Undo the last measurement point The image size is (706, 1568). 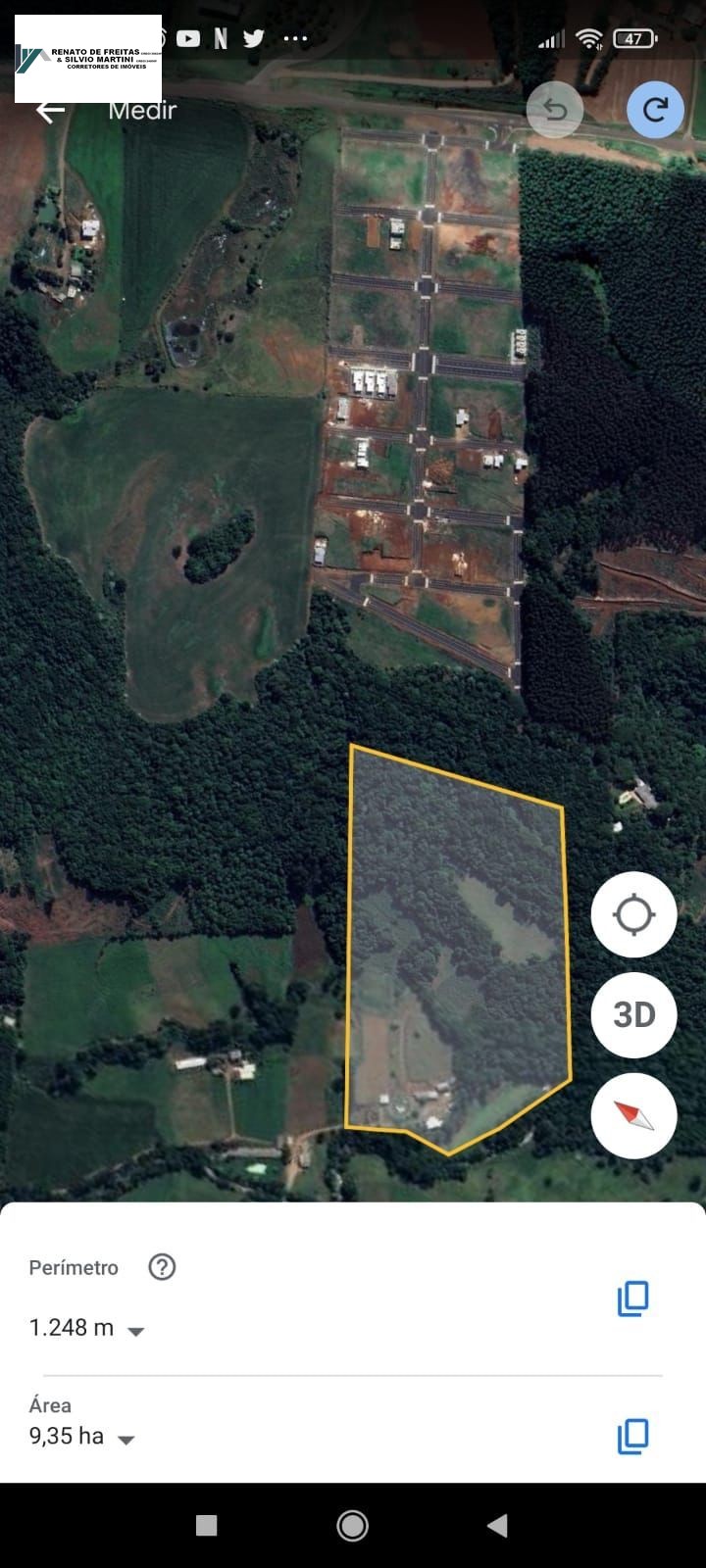(555, 109)
